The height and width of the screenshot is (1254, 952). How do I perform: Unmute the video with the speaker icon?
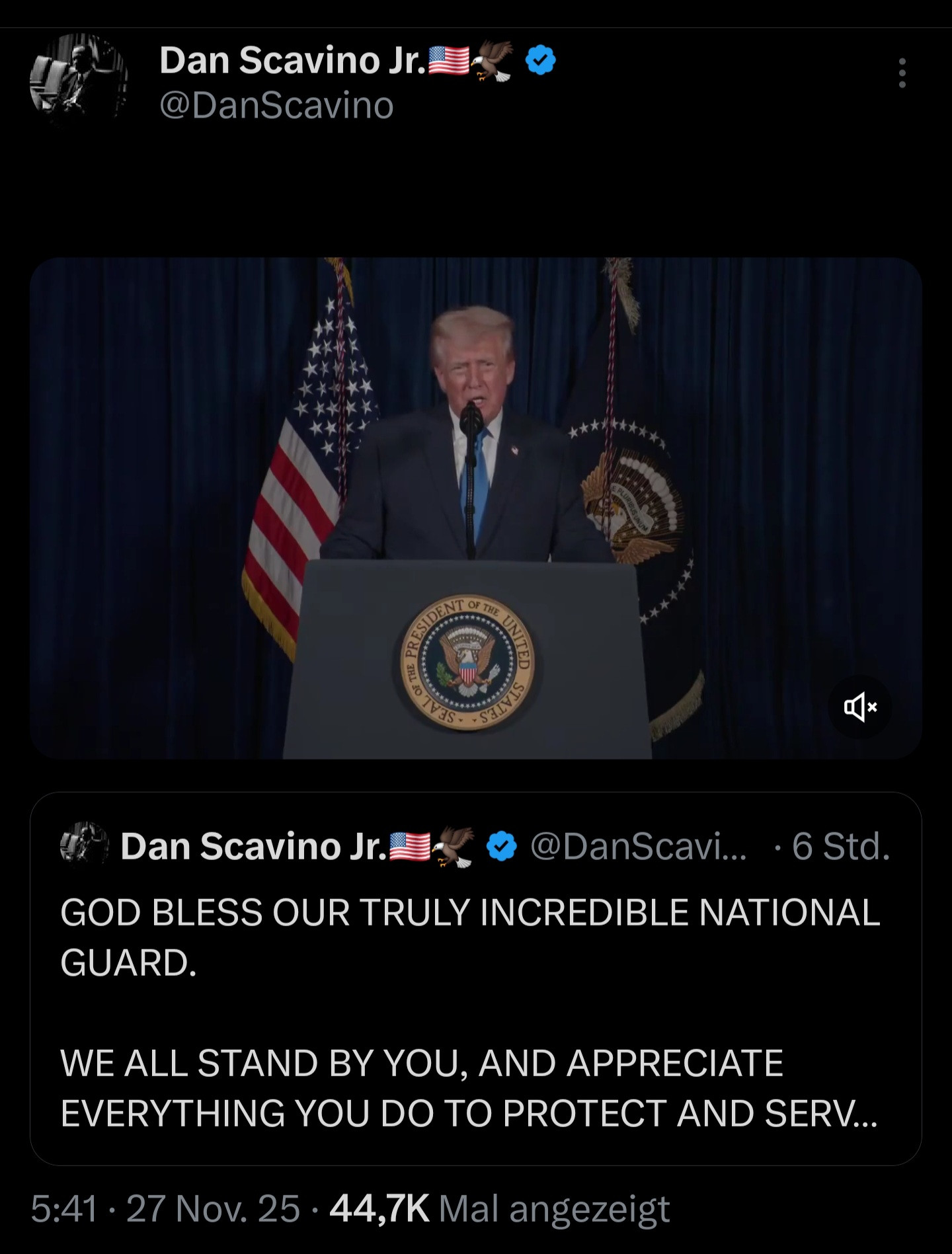859,707
